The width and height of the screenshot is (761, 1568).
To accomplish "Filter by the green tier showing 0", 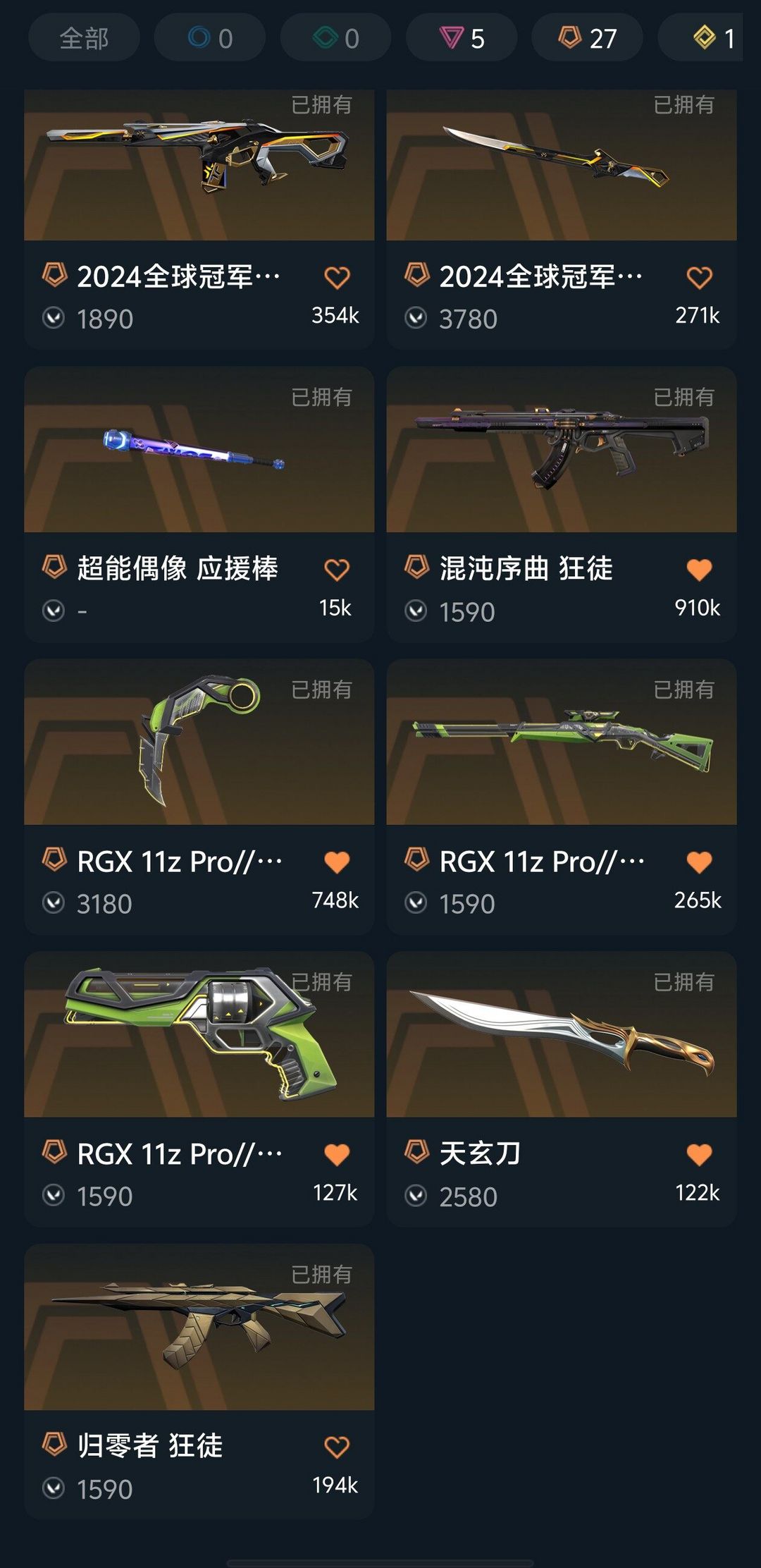I will pyautogui.click(x=335, y=38).
